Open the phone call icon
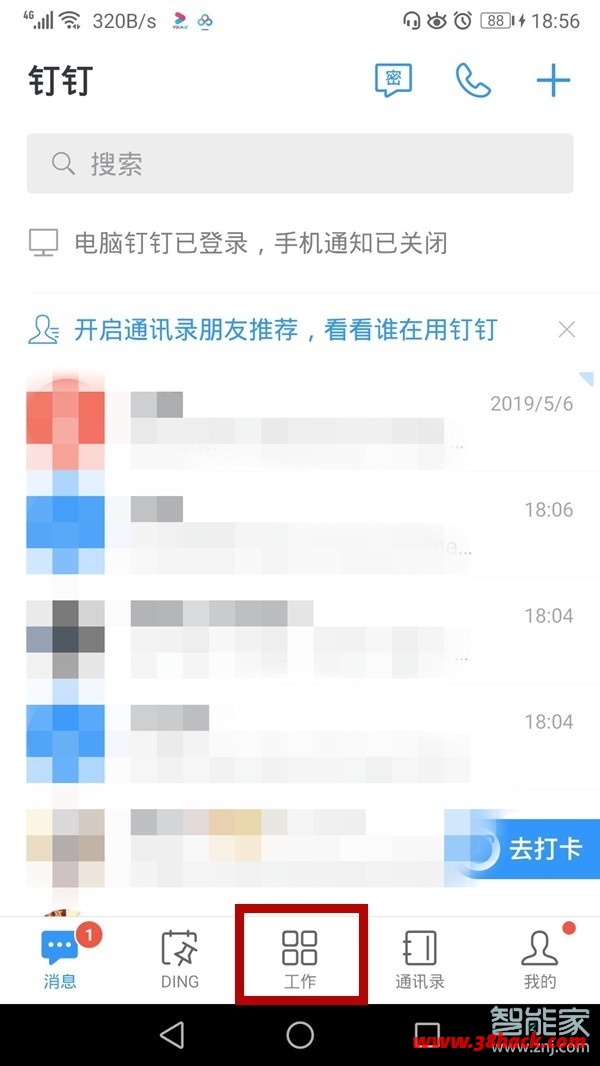600x1066 pixels. (x=473, y=80)
